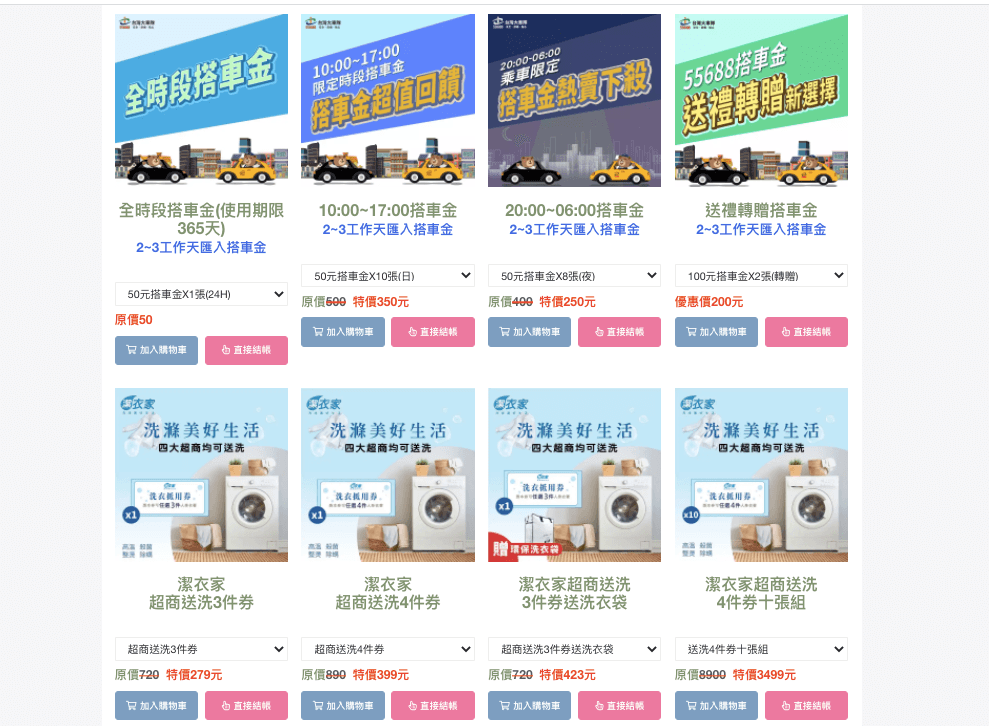The image size is (989, 726).
Task: Expand the 超商送洗3件券送洗衣袋 dropdown
Action: click(574, 649)
